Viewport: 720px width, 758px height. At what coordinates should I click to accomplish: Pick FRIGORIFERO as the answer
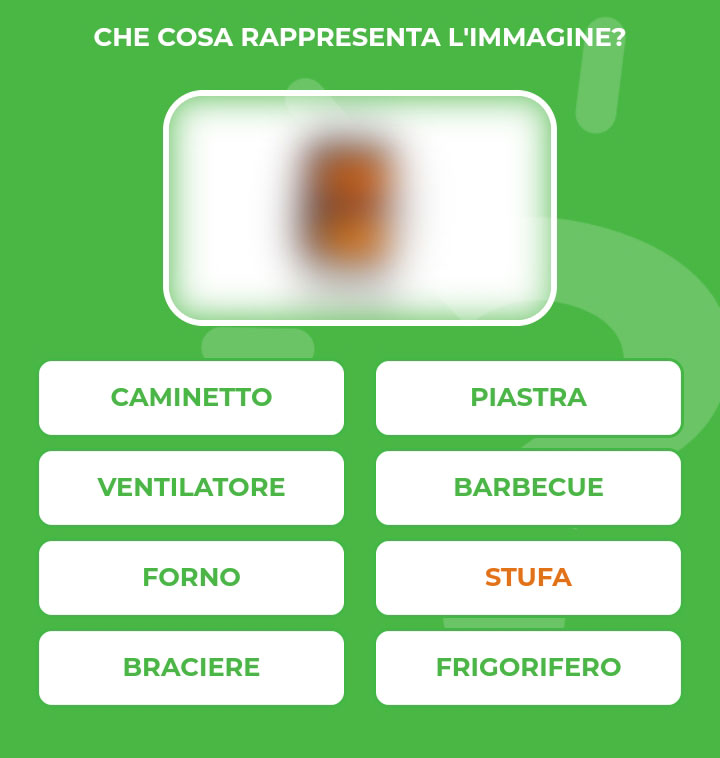(x=528, y=667)
